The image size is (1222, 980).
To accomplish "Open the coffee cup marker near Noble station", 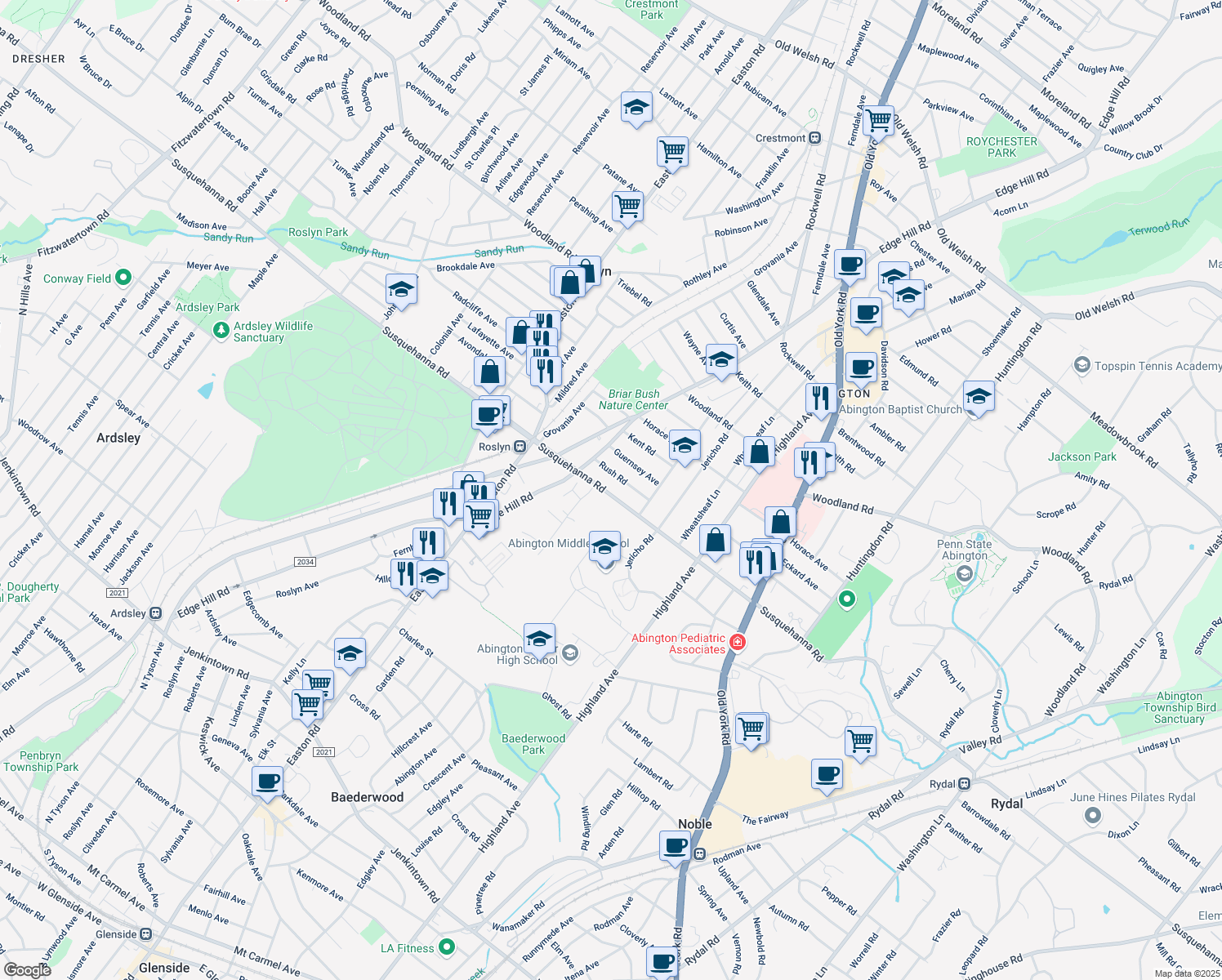I will tap(676, 845).
